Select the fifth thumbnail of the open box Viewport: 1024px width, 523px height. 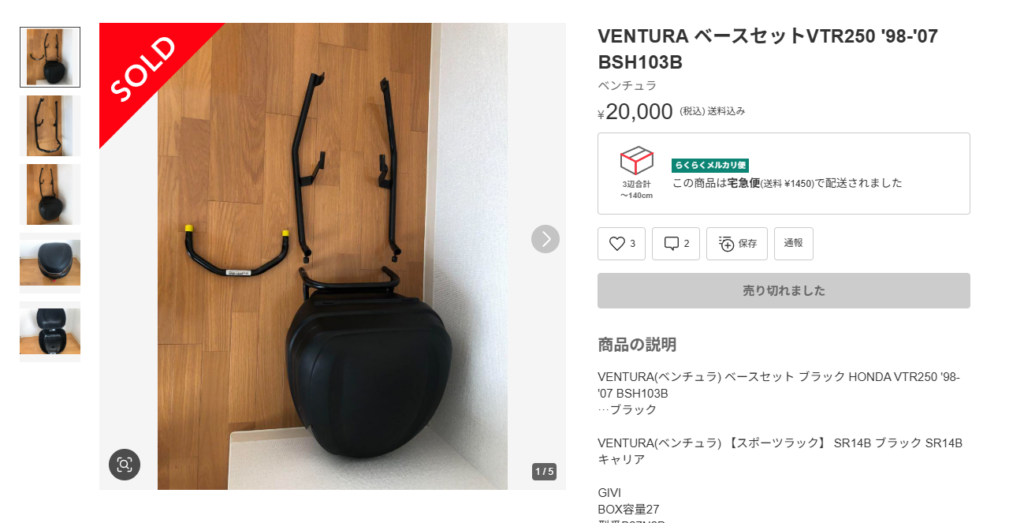click(x=50, y=331)
